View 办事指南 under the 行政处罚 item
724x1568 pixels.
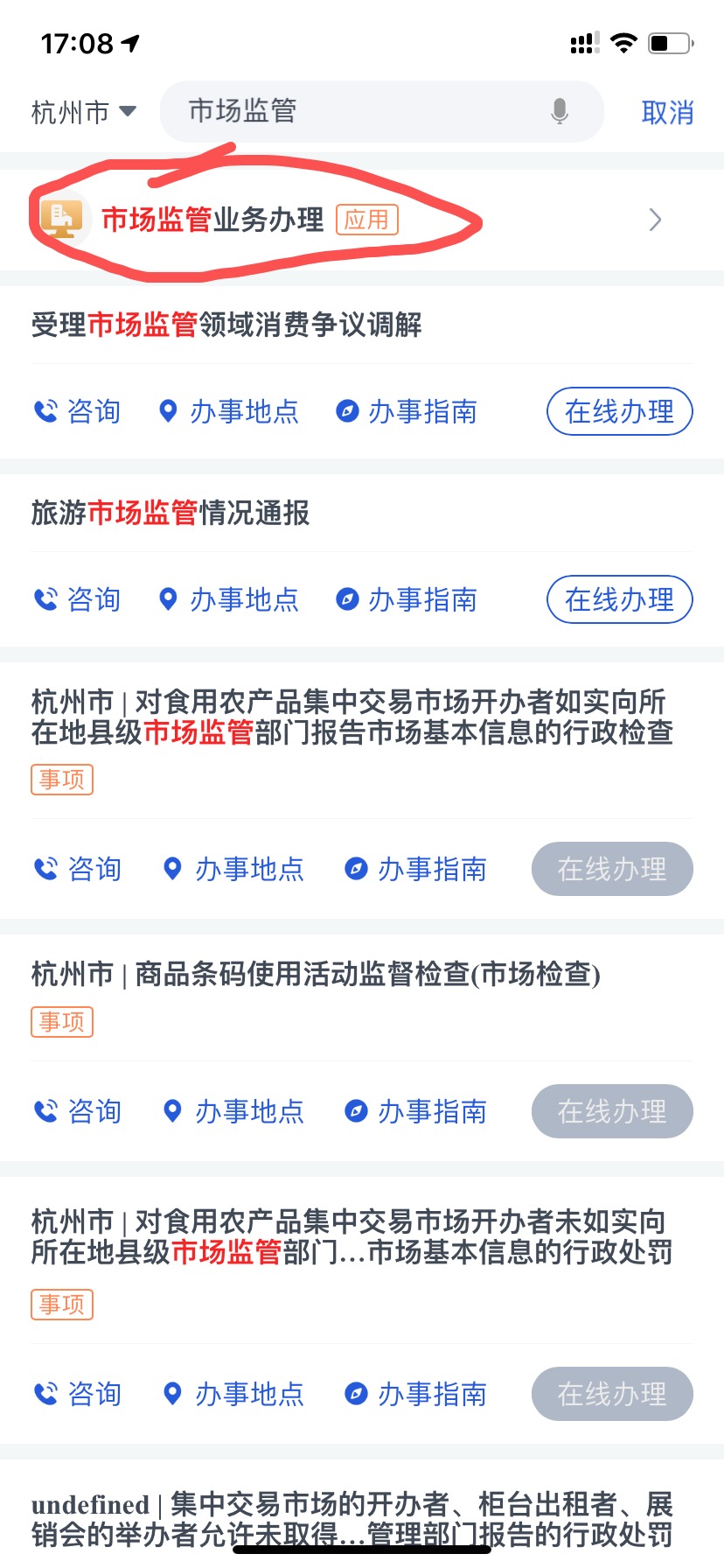click(x=415, y=1394)
